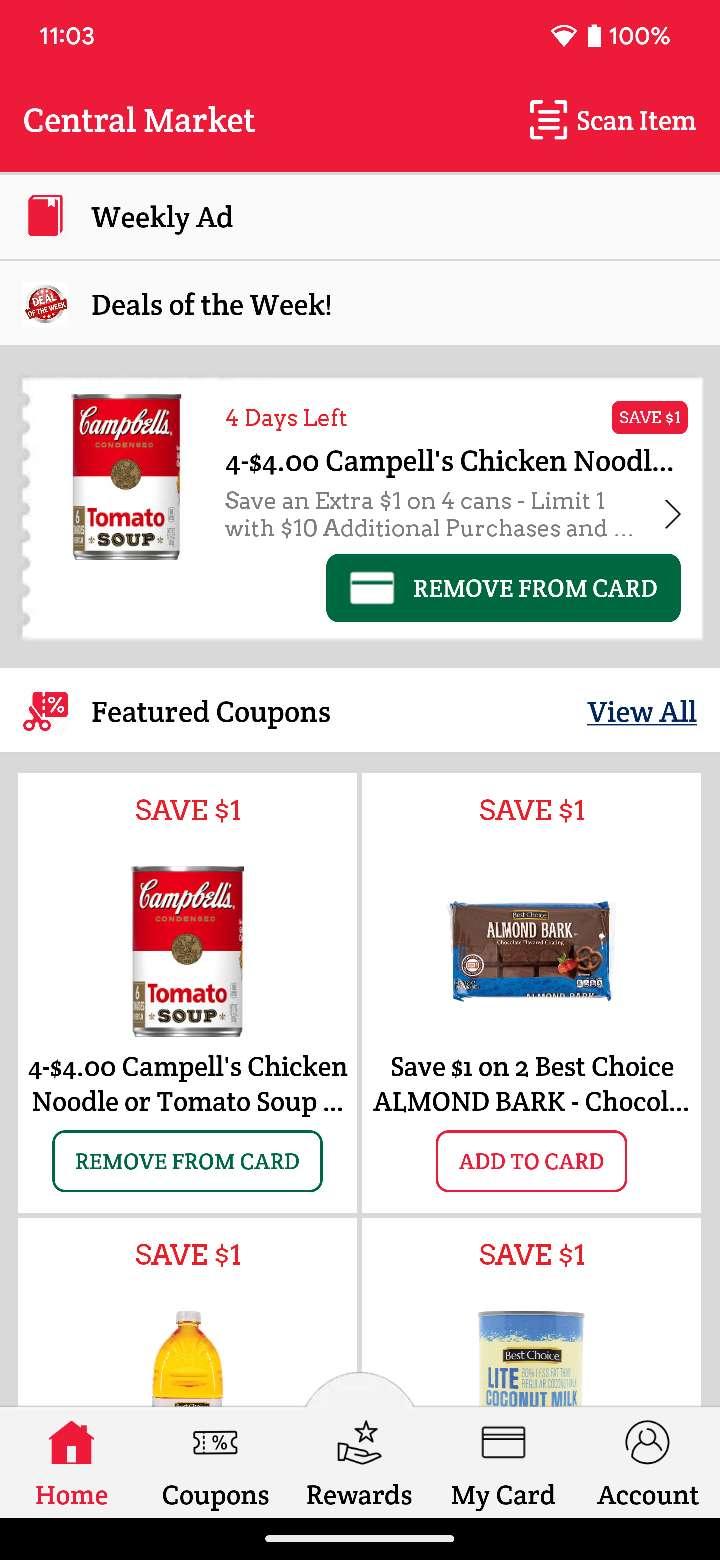Go to the Home tab
Screen dimensions: 720x1560
pyautogui.click(x=71, y=1466)
